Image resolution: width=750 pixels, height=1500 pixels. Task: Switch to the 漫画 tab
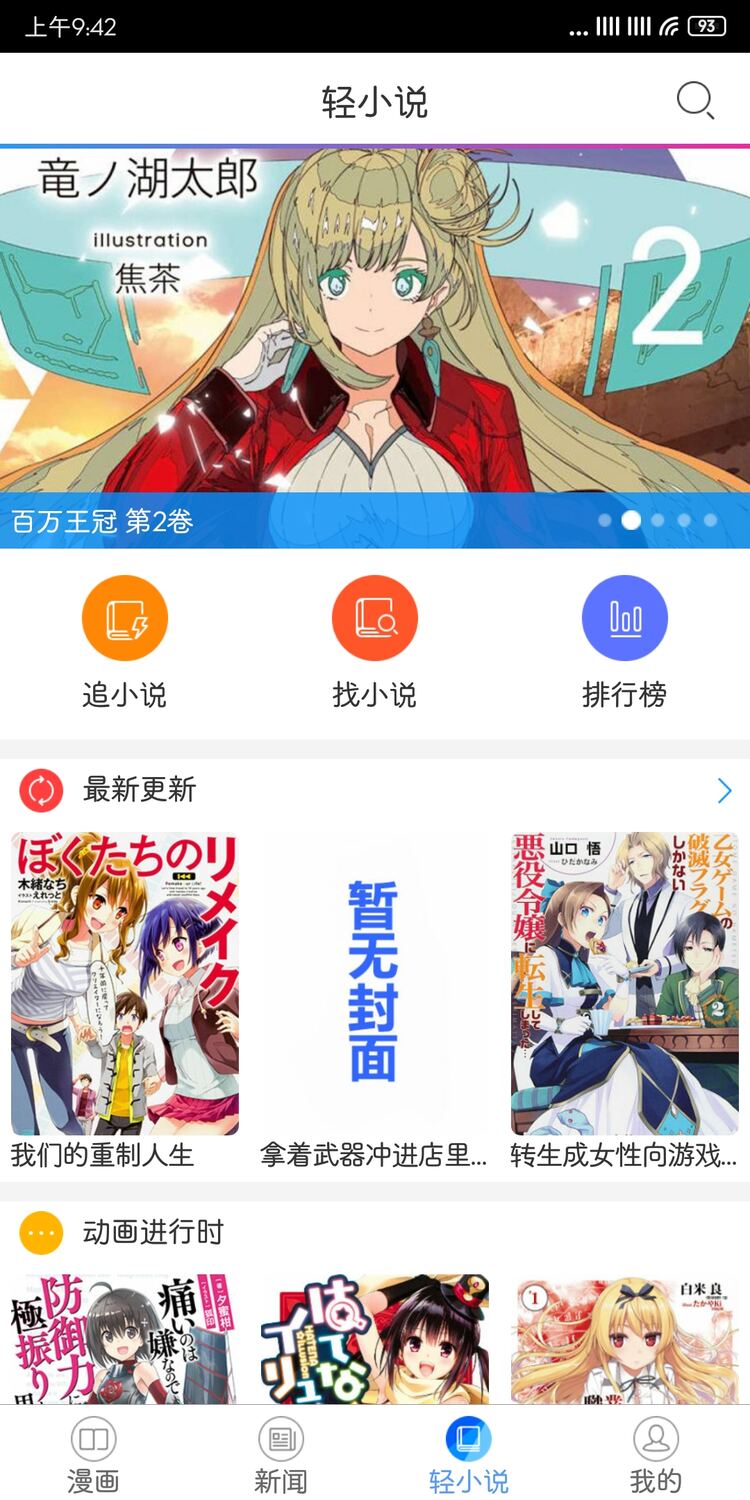click(x=94, y=1455)
